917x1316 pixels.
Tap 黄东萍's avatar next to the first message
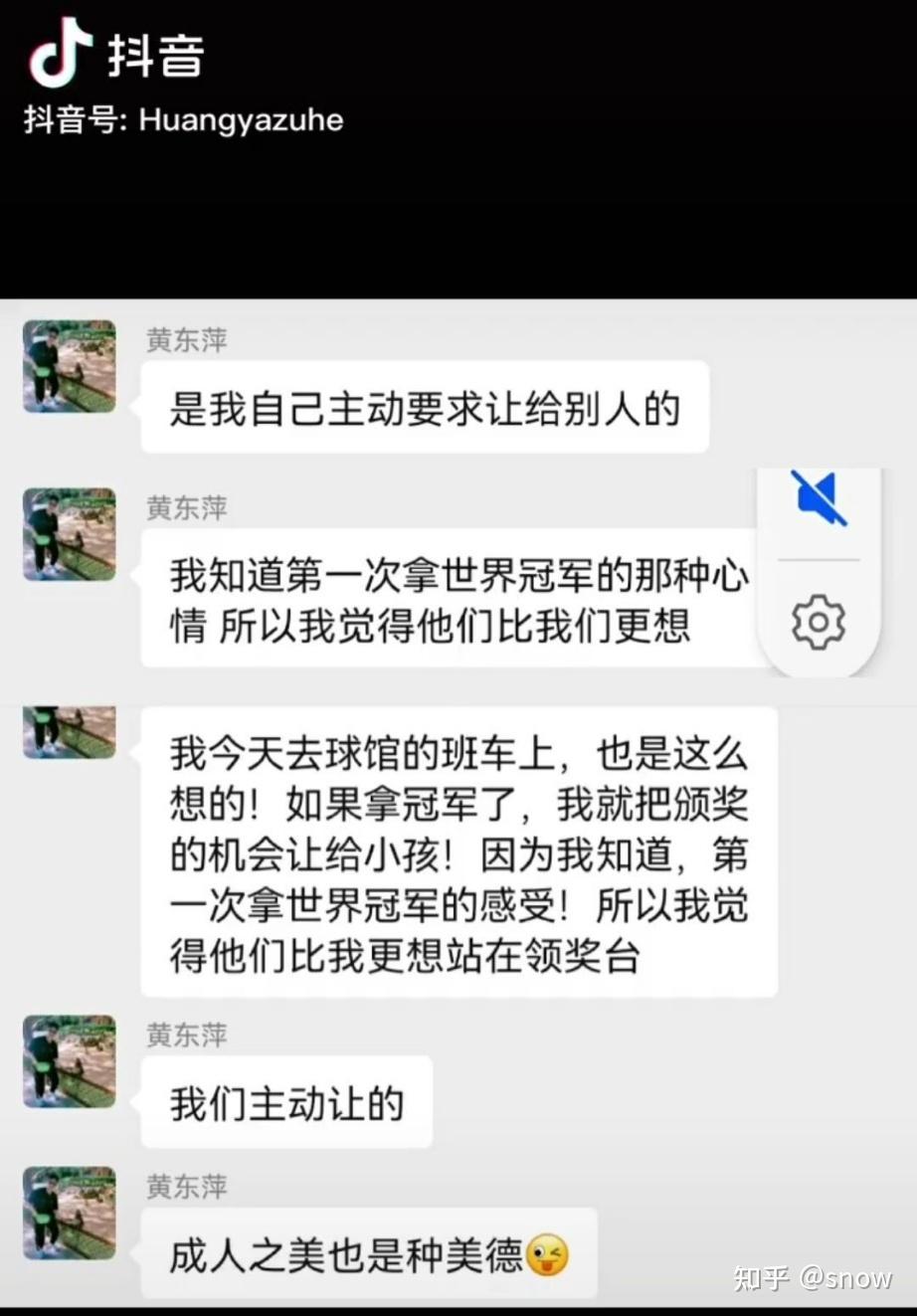[68, 366]
